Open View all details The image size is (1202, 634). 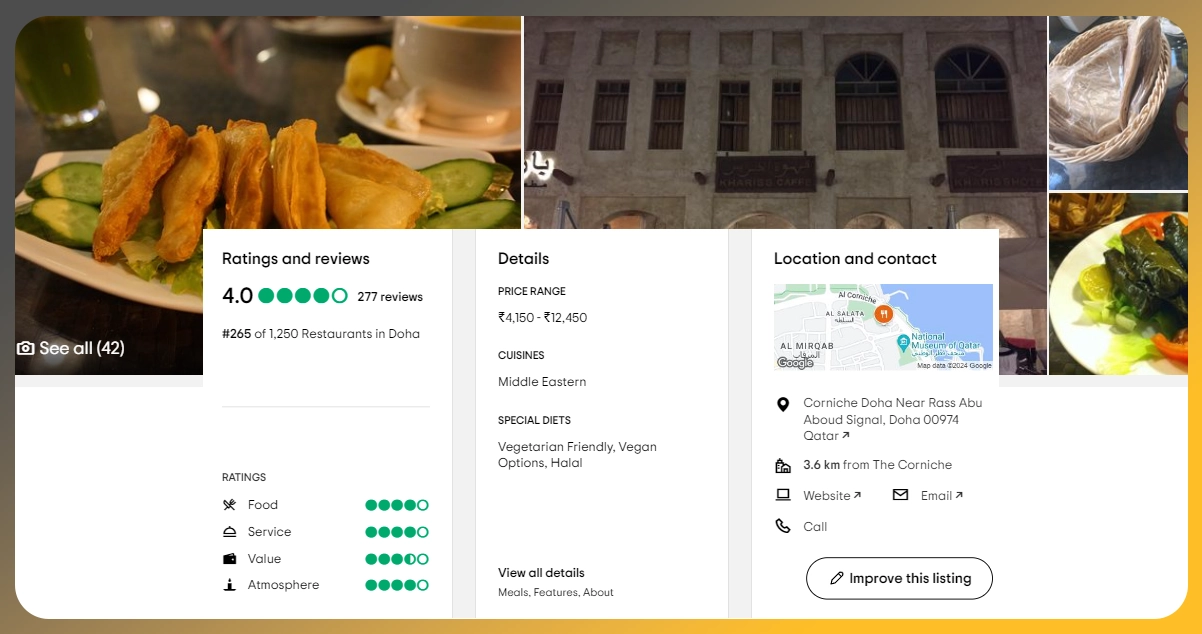point(541,573)
